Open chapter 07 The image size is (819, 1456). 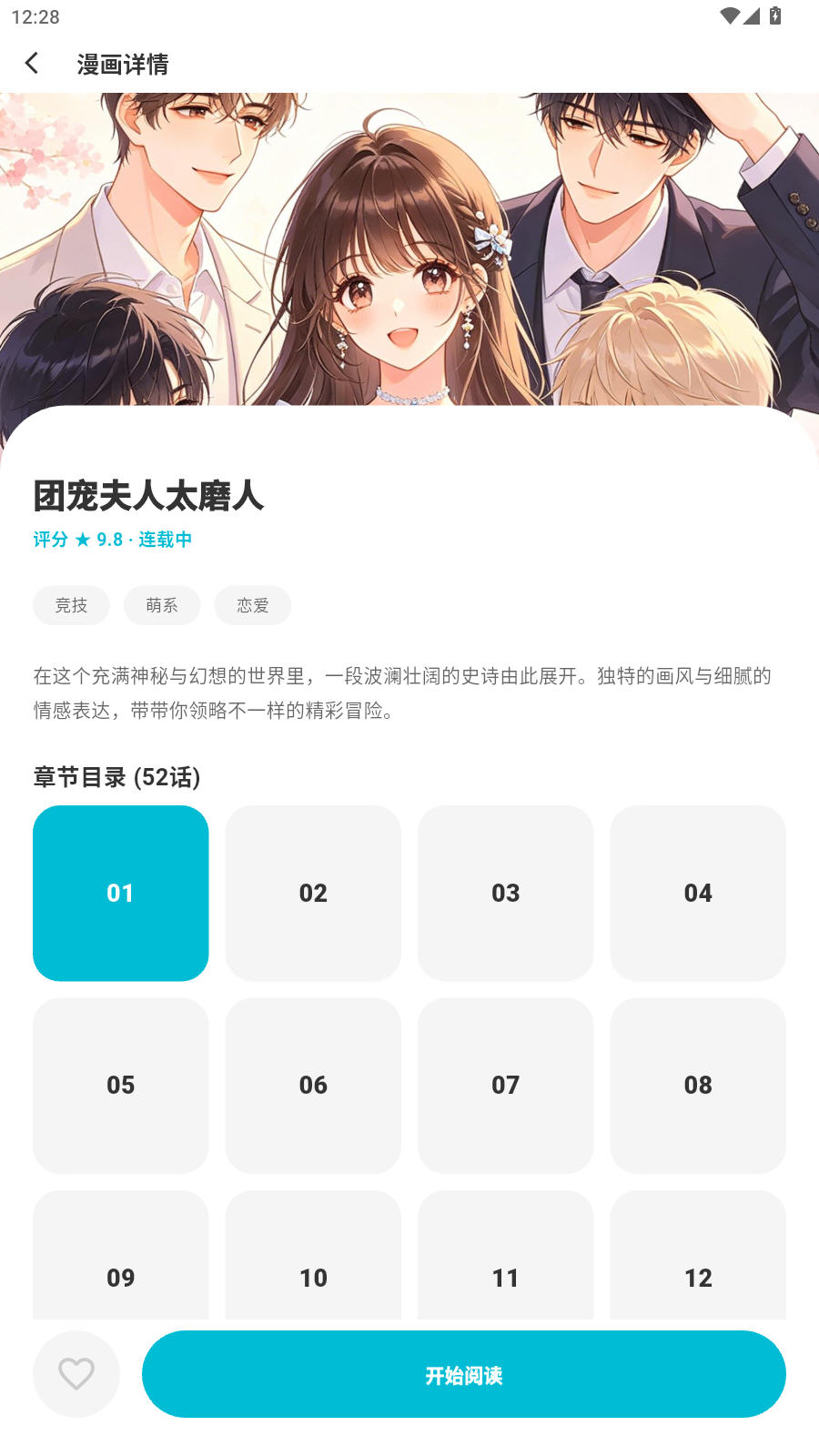506,1085
